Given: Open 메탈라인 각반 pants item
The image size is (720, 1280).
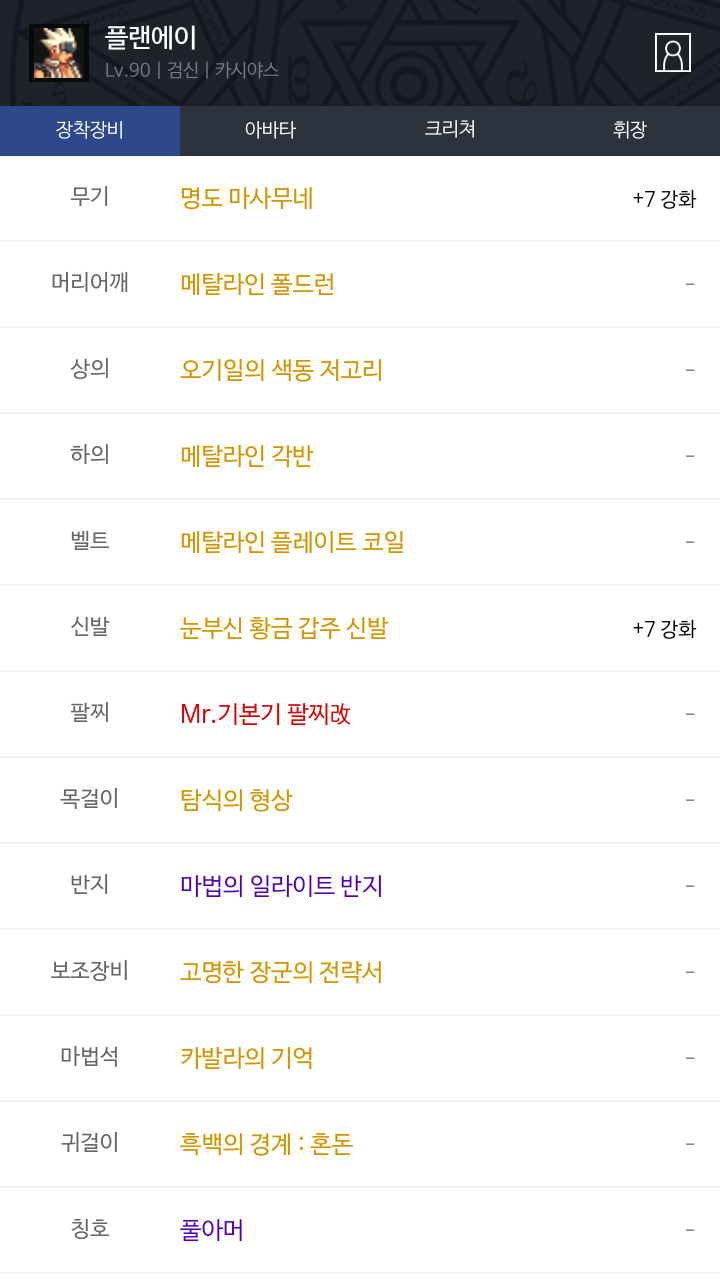Looking at the screenshot, I should click(x=246, y=456).
